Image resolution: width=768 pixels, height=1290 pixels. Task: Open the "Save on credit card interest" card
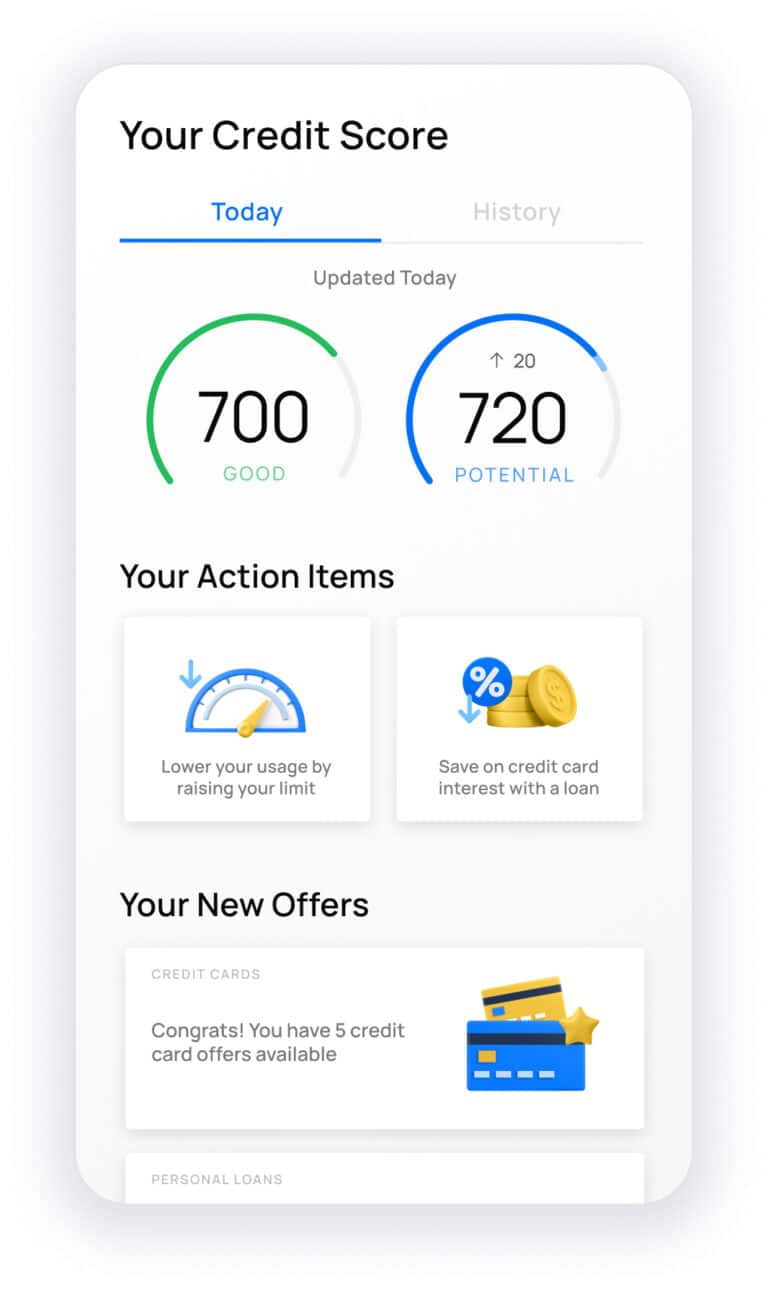[x=518, y=719]
